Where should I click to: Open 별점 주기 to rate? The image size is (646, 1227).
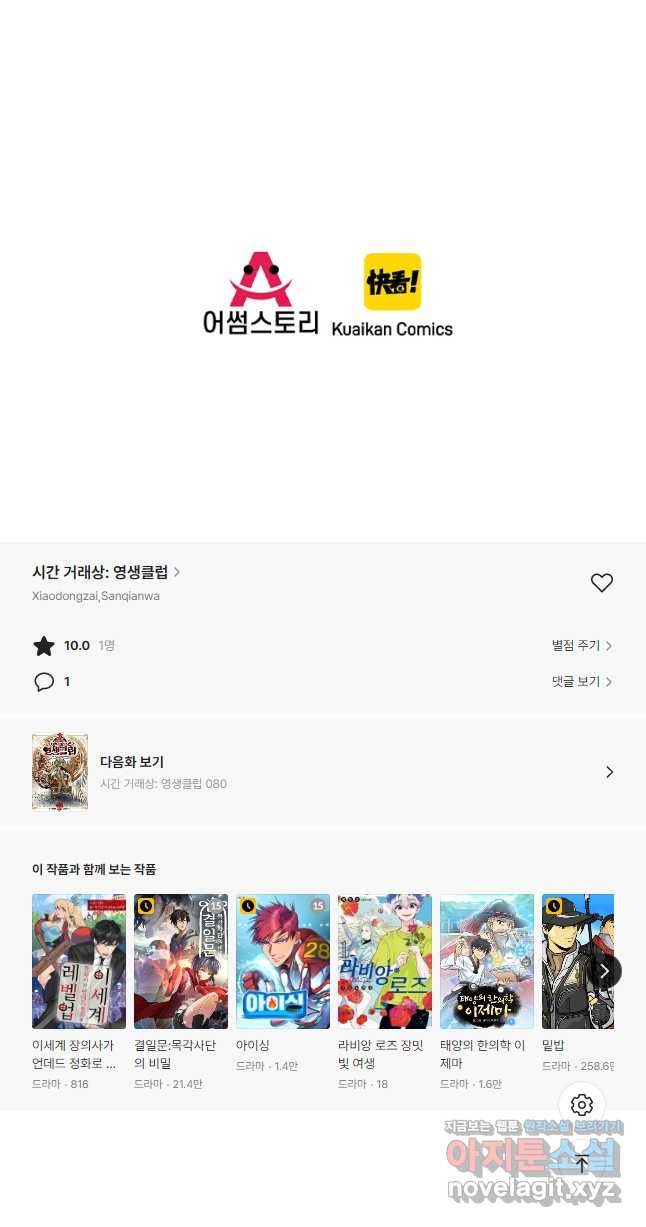581,646
